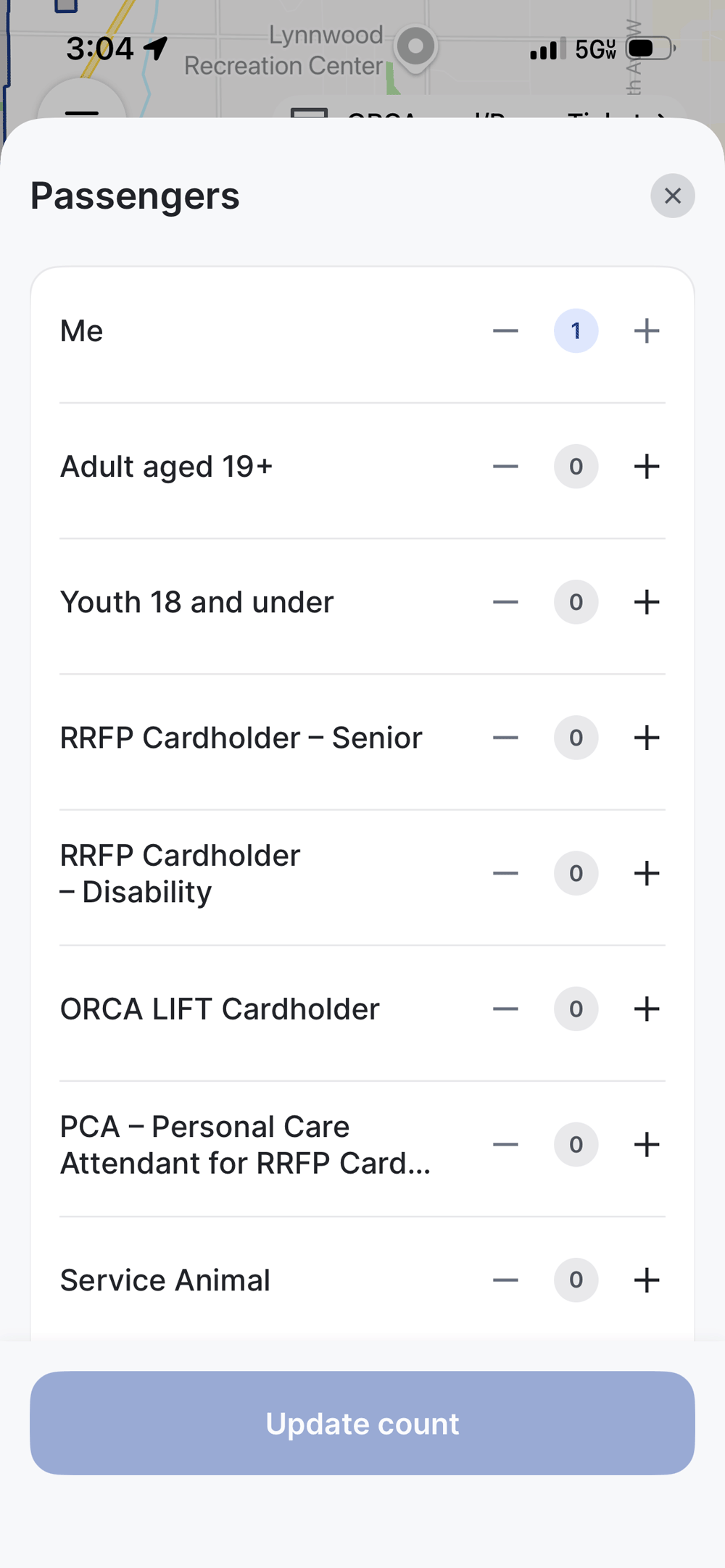The height and width of the screenshot is (1568, 725).
Task: Add an Adult aged 19+ passenger
Action: tap(647, 467)
